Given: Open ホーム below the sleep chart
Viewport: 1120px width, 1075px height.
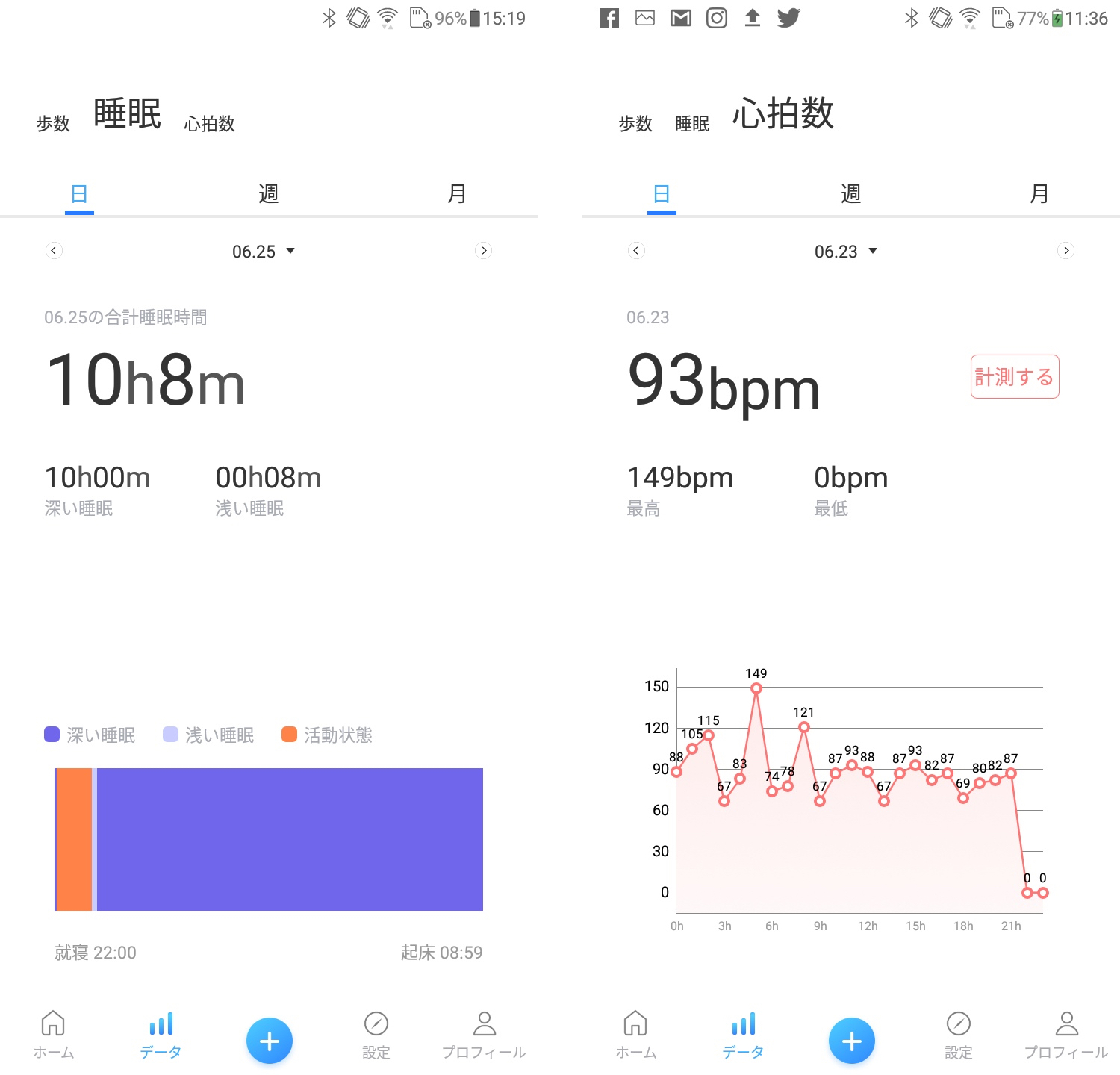Looking at the screenshot, I should point(53,1034).
